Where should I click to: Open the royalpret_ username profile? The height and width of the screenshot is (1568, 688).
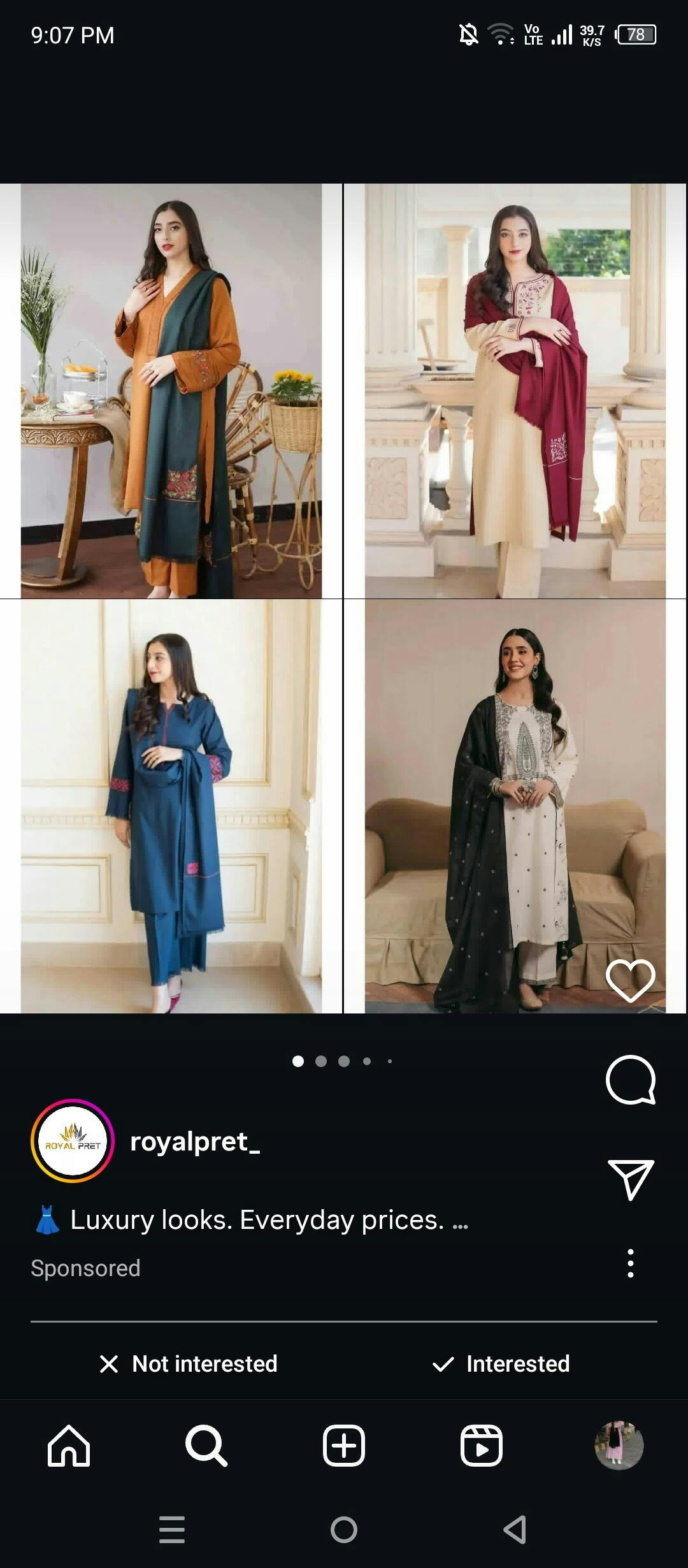click(x=195, y=1142)
